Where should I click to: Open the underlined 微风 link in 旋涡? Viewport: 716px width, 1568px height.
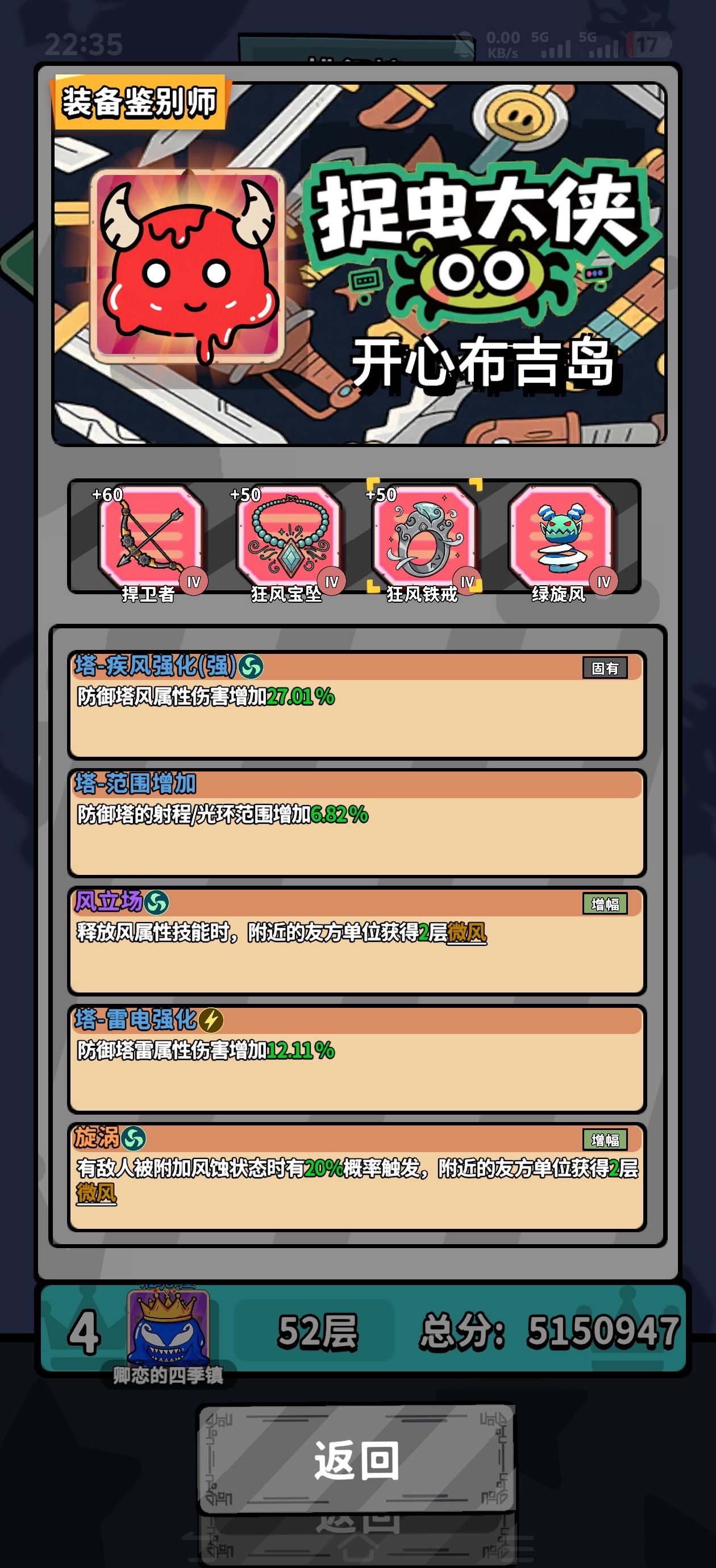96,1194
